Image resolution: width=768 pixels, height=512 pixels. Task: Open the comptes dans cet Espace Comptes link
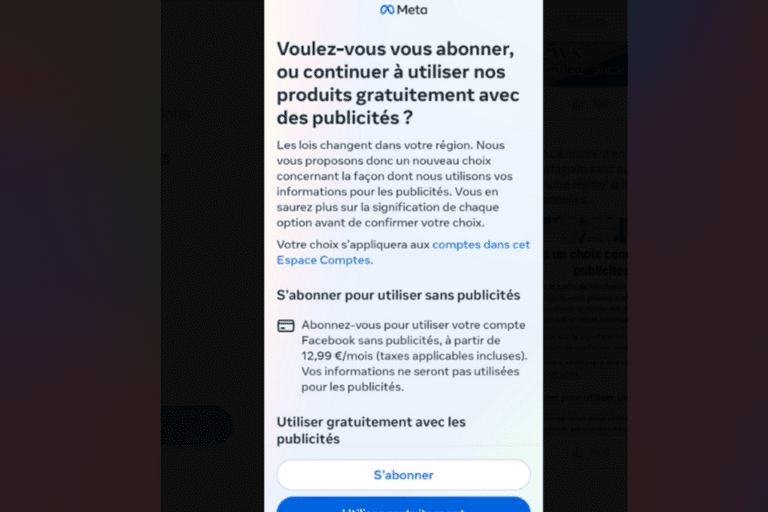point(480,245)
